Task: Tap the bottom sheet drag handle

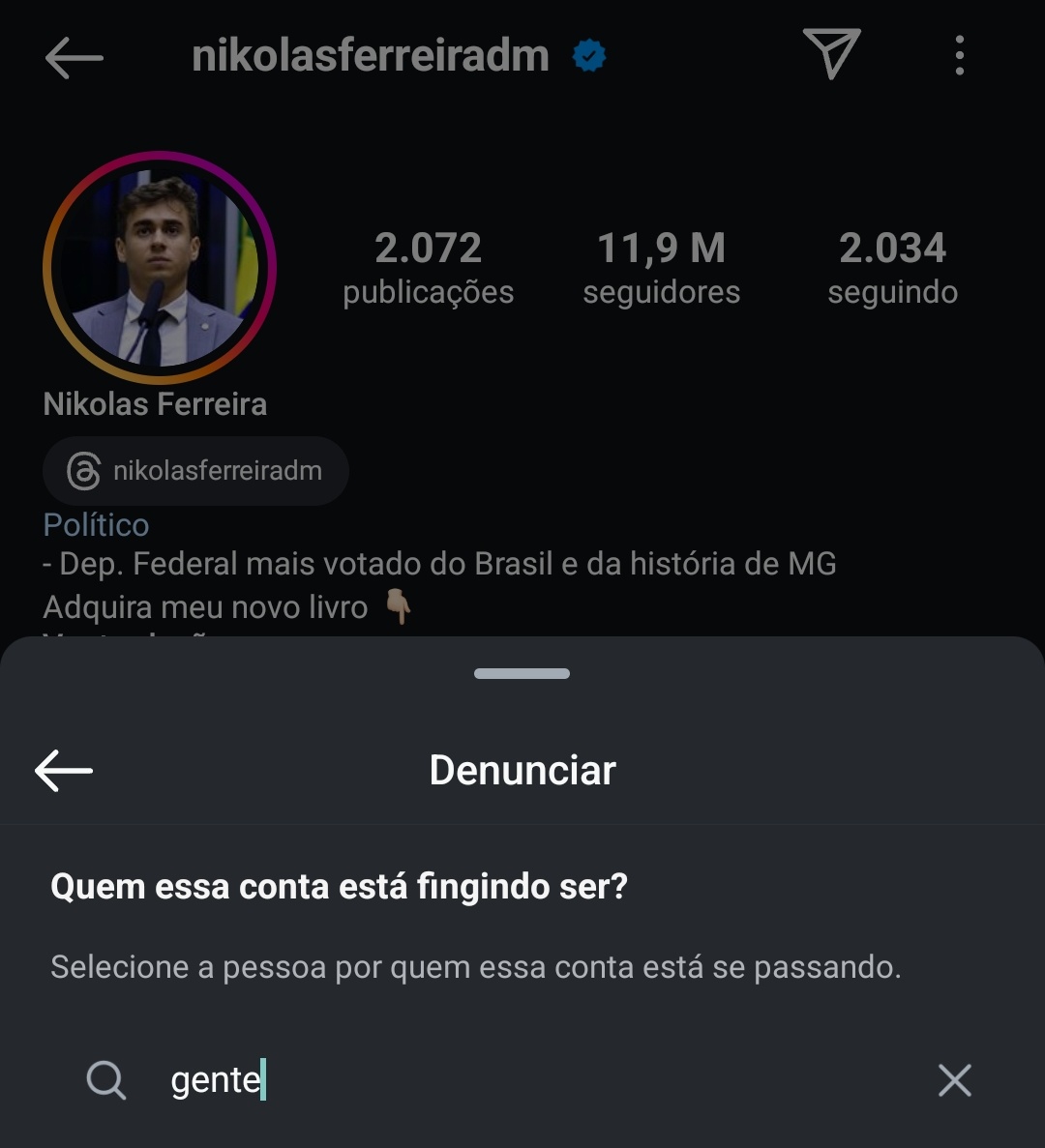Action: click(522, 673)
